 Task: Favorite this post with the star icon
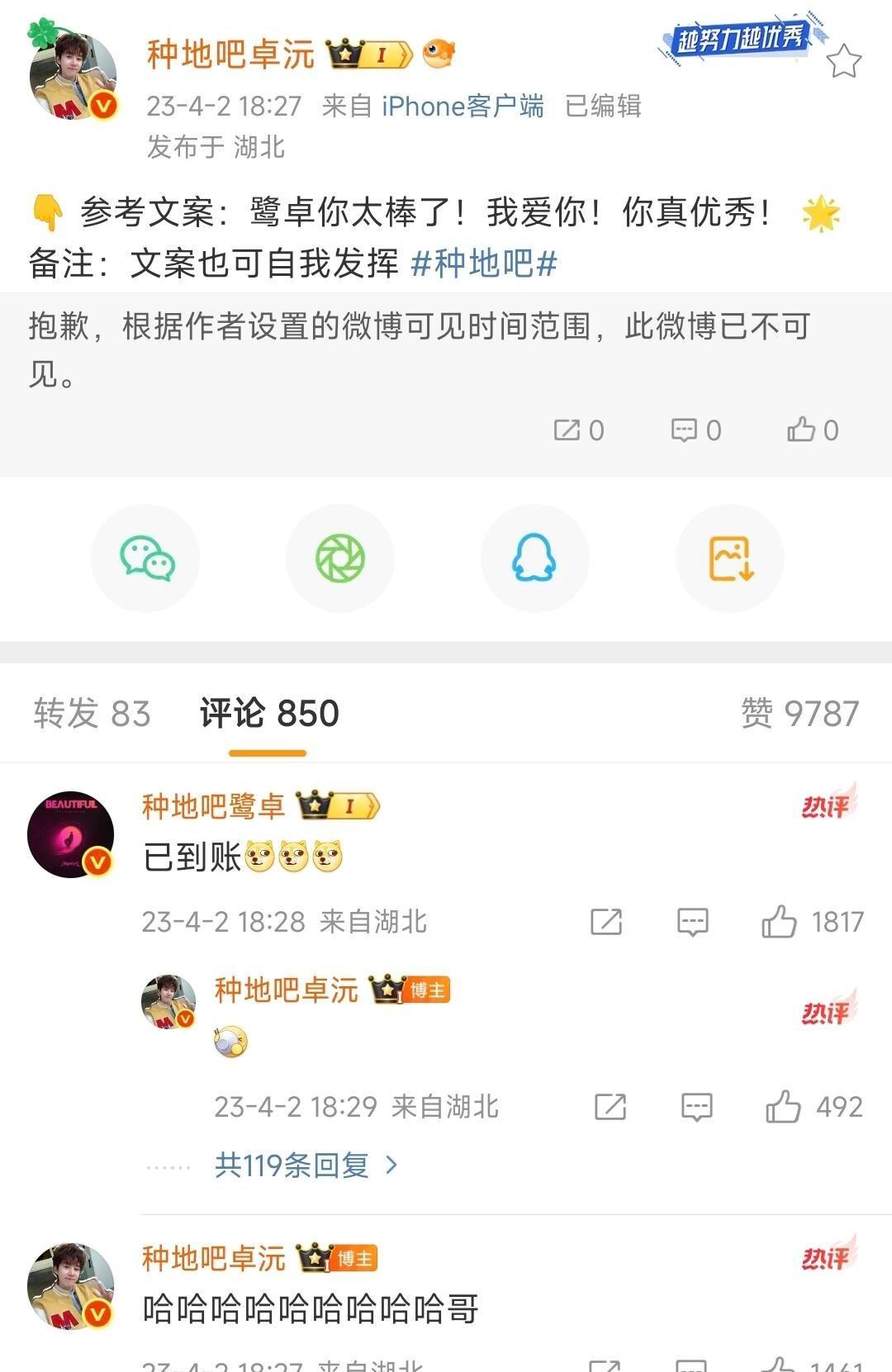pyautogui.click(x=843, y=62)
